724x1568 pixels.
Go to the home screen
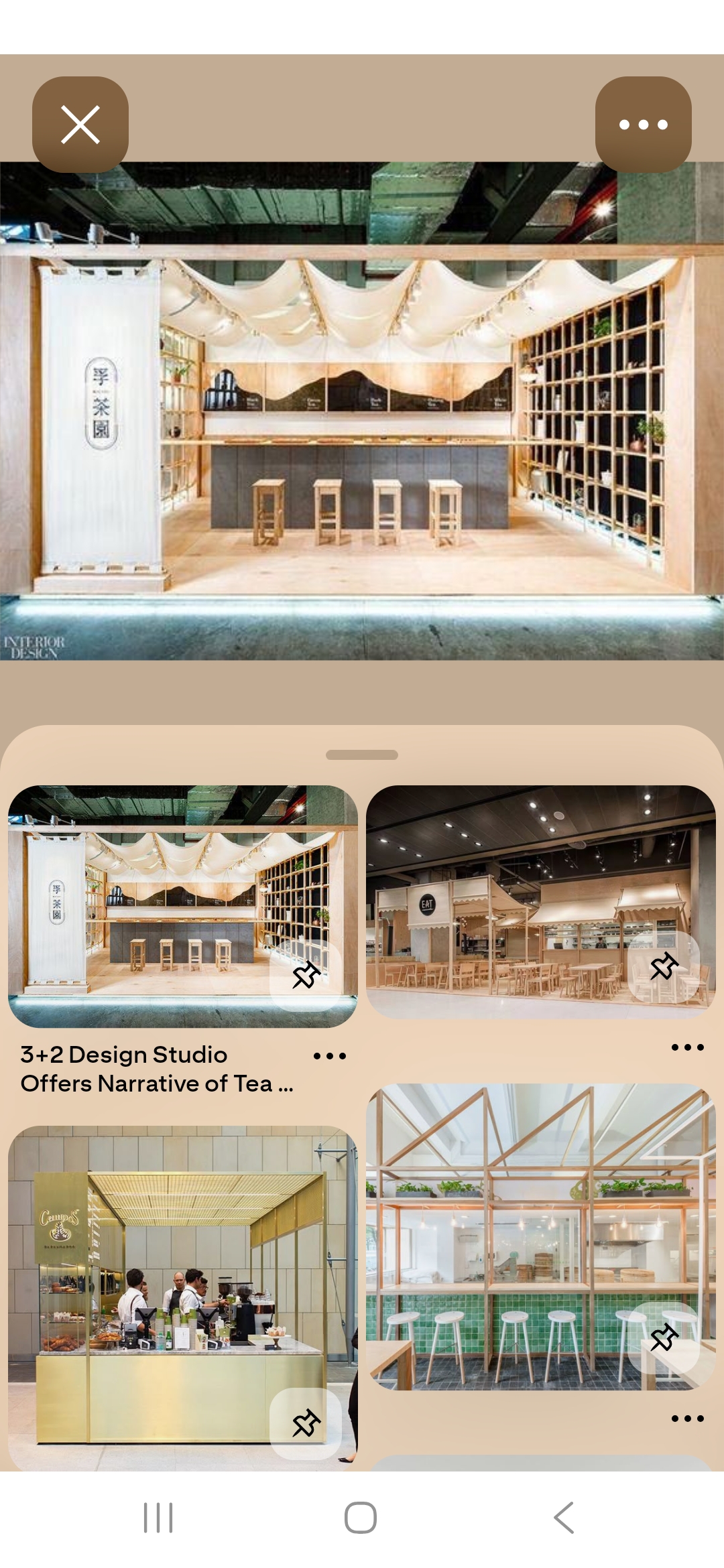pos(361,1517)
